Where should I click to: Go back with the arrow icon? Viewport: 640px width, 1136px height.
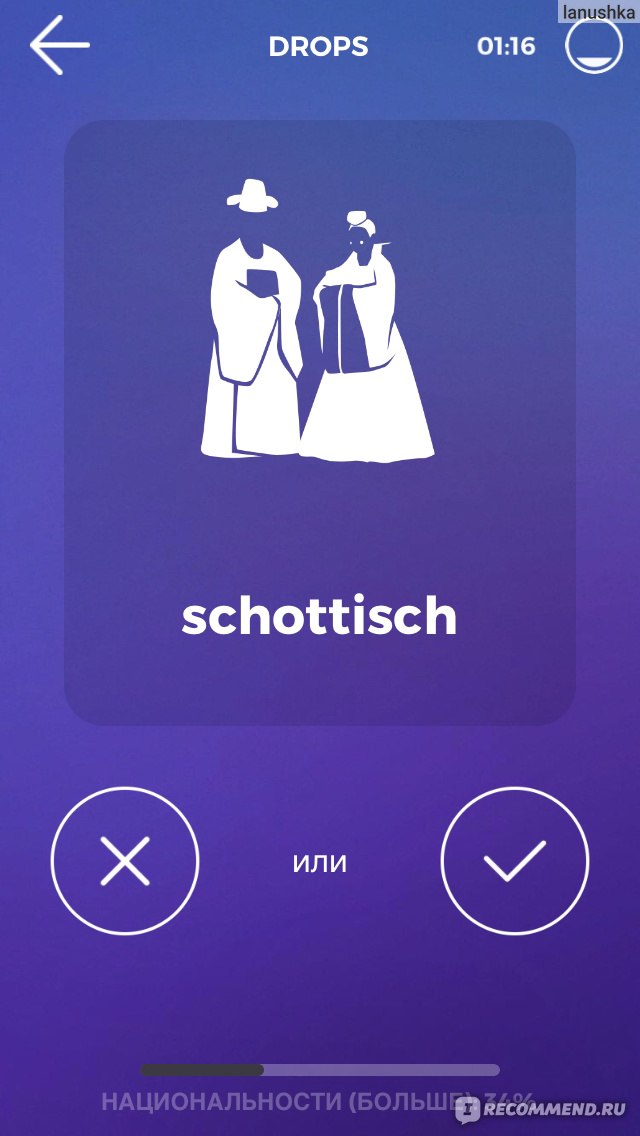coord(59,45)
